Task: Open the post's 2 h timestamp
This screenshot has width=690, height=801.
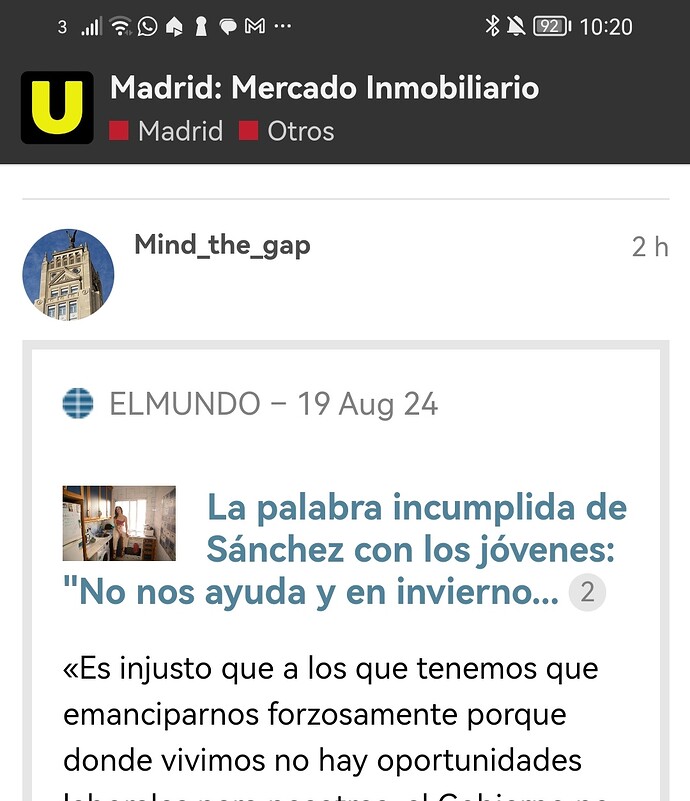Action: [649, 247]
